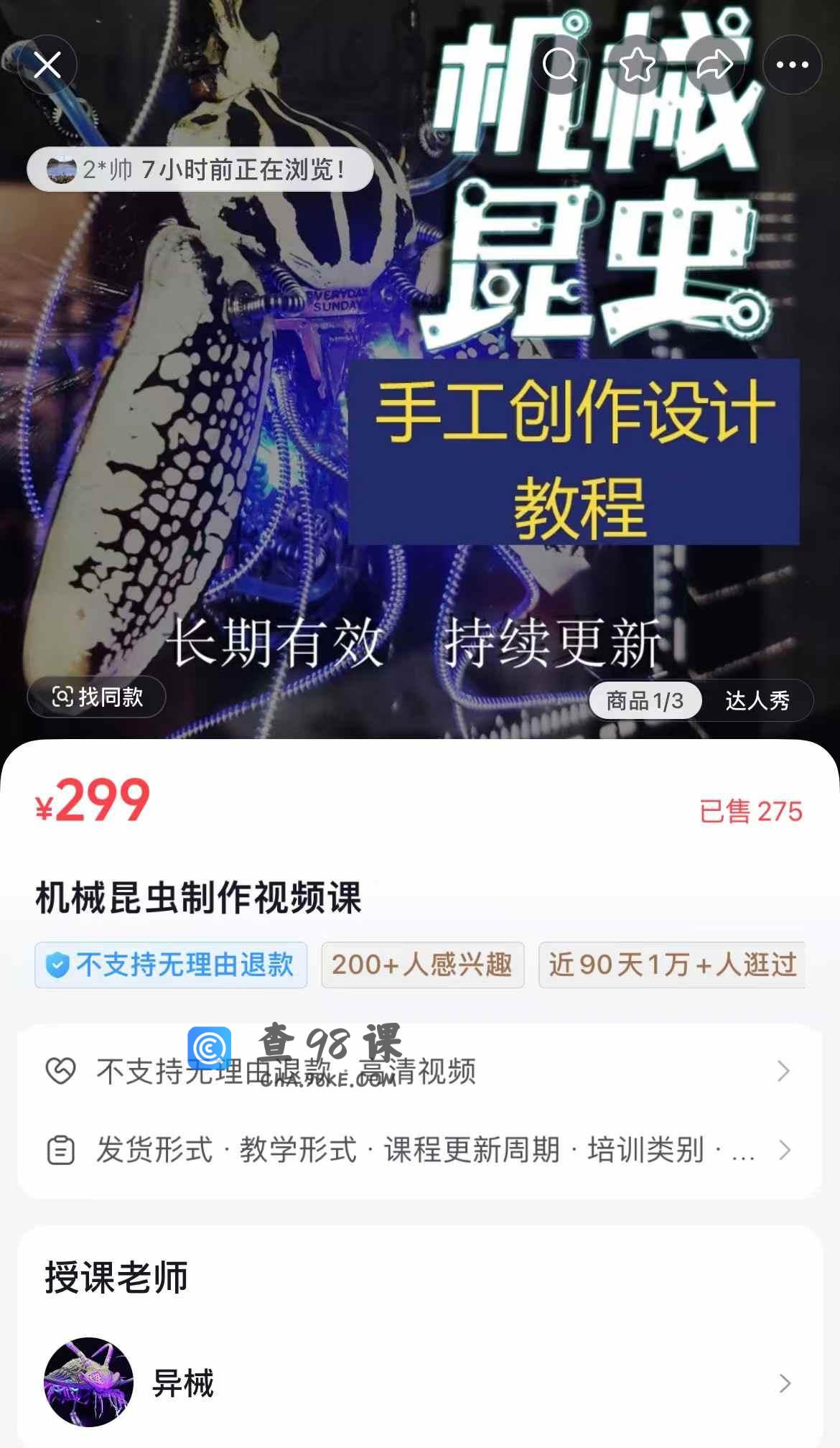Image resolution: width=840 pixels, height=1448 pixels.
Task: Open teacher 异械's profile
Action: pyautogui.click(x=420, y=1383)
